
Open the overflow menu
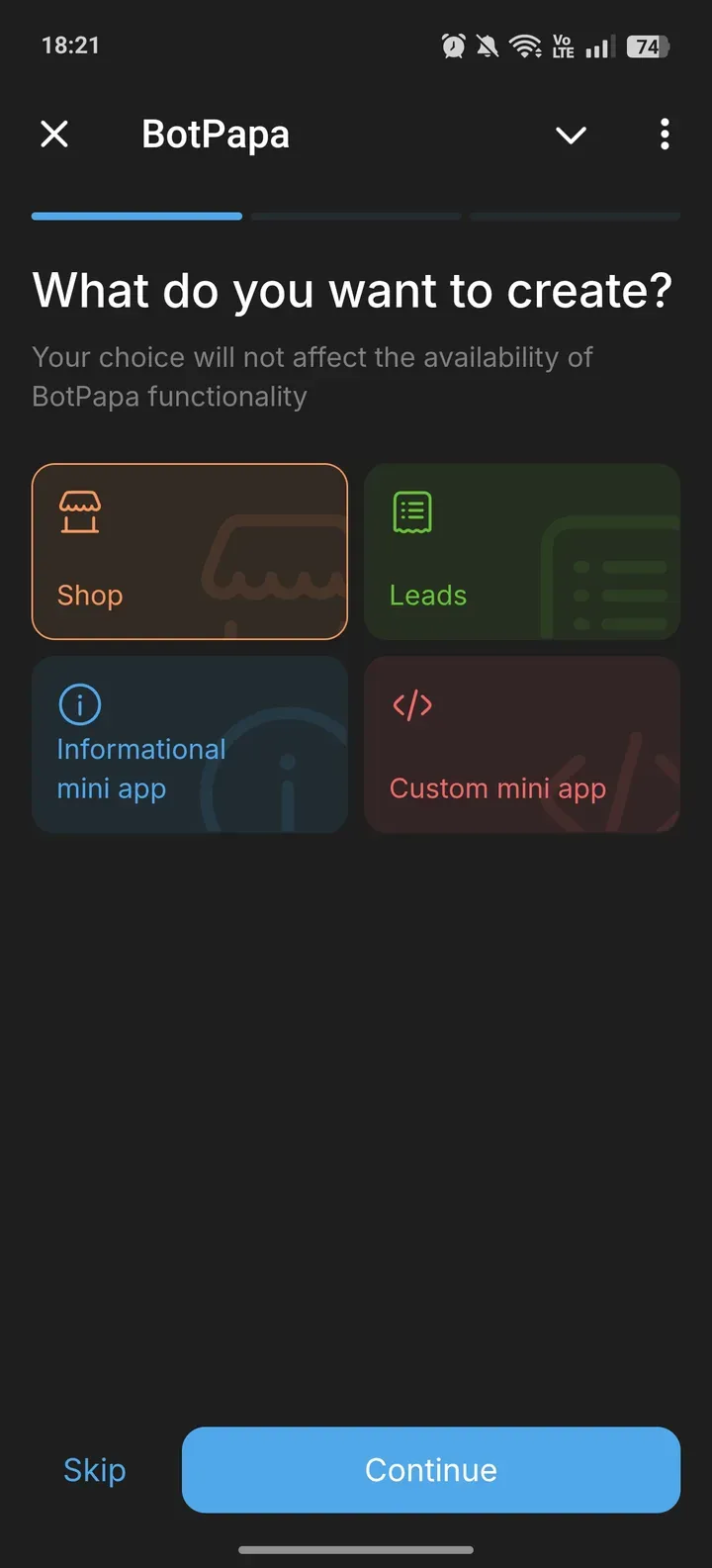(665, 134)
